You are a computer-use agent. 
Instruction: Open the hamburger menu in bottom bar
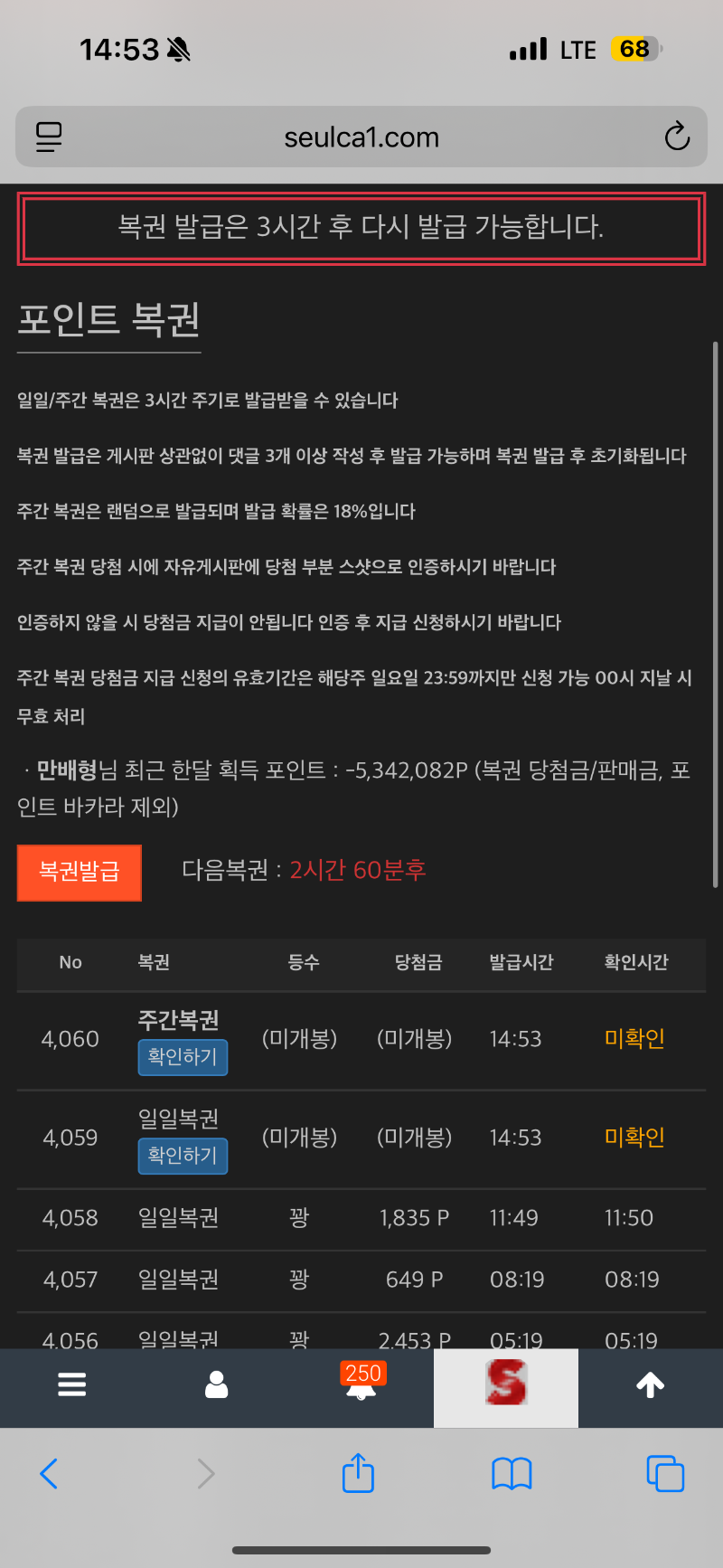pyautogui.click(x=72, y=1384)
